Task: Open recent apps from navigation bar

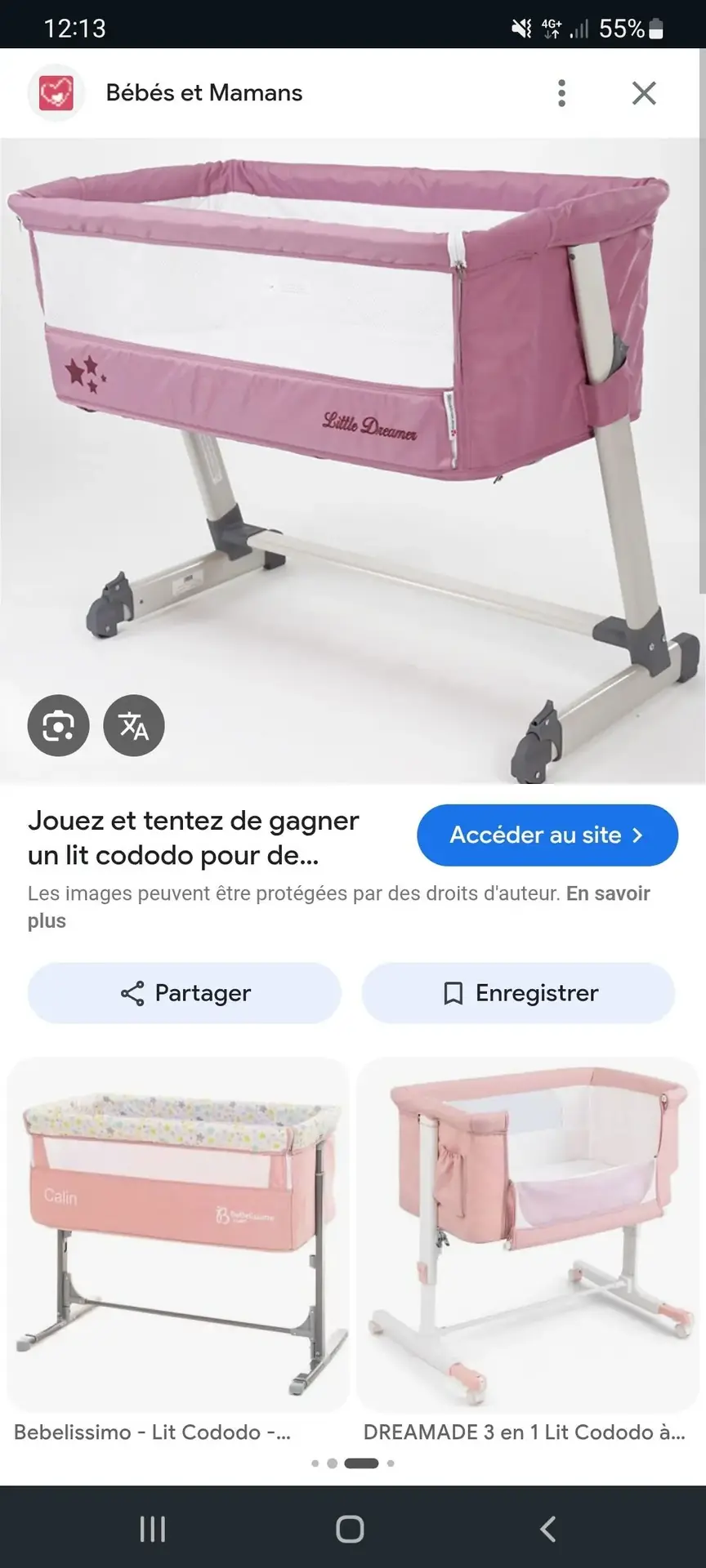Action: tap(153, 1529)
